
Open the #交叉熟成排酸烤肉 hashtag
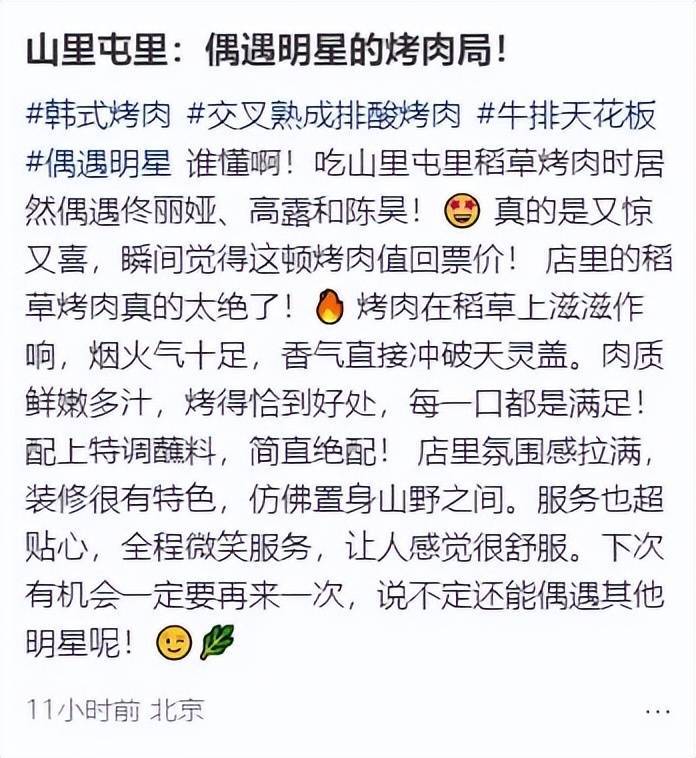[323, 115]
